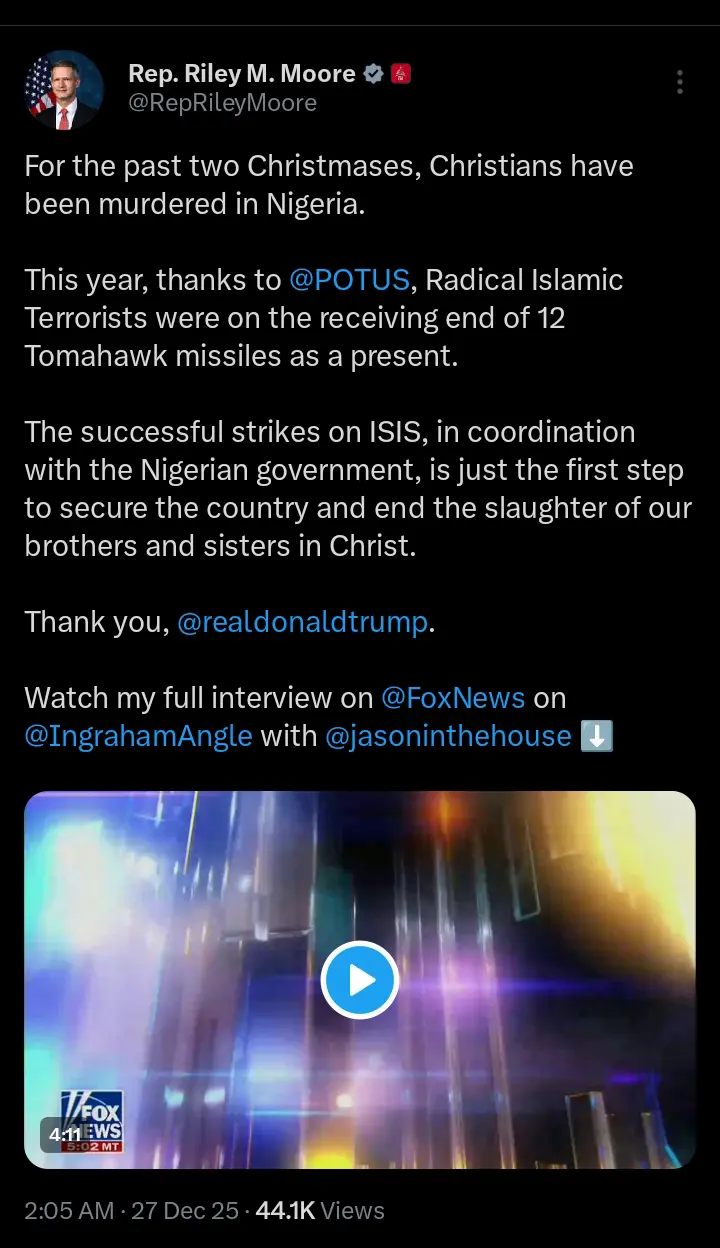
Task: Open the post's three-dot overflow menu
Action: pos(680,82)
